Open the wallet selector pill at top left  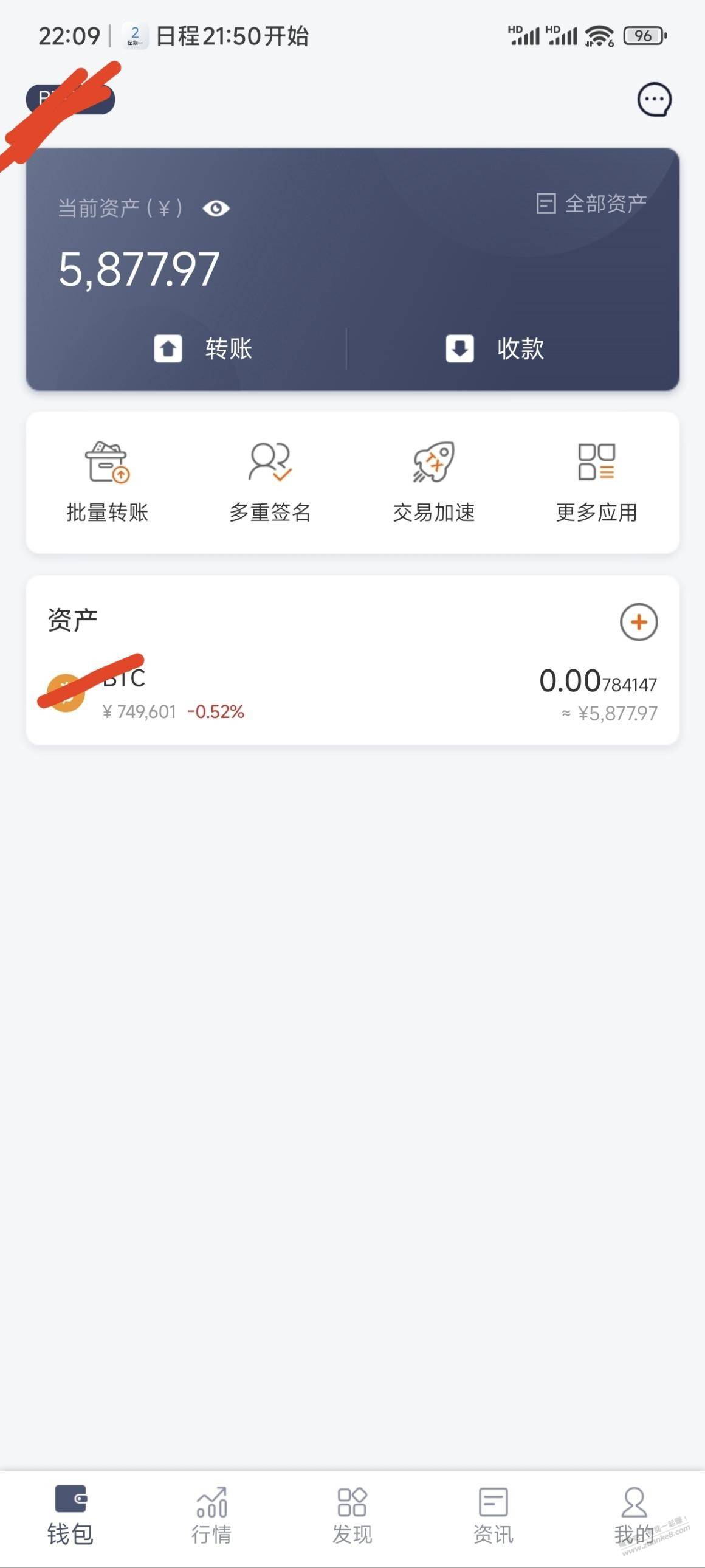[70, 99]
